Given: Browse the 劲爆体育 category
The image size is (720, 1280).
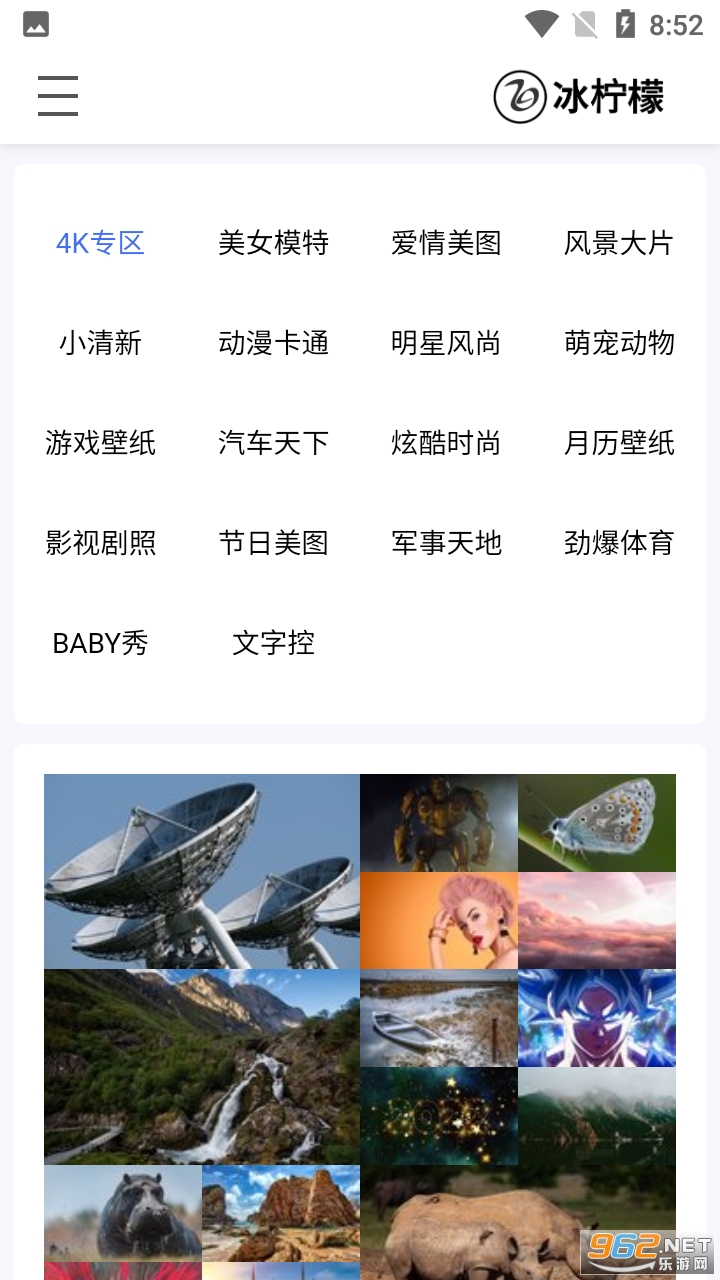Looking at the screenshot, I should tap(619, 543).
